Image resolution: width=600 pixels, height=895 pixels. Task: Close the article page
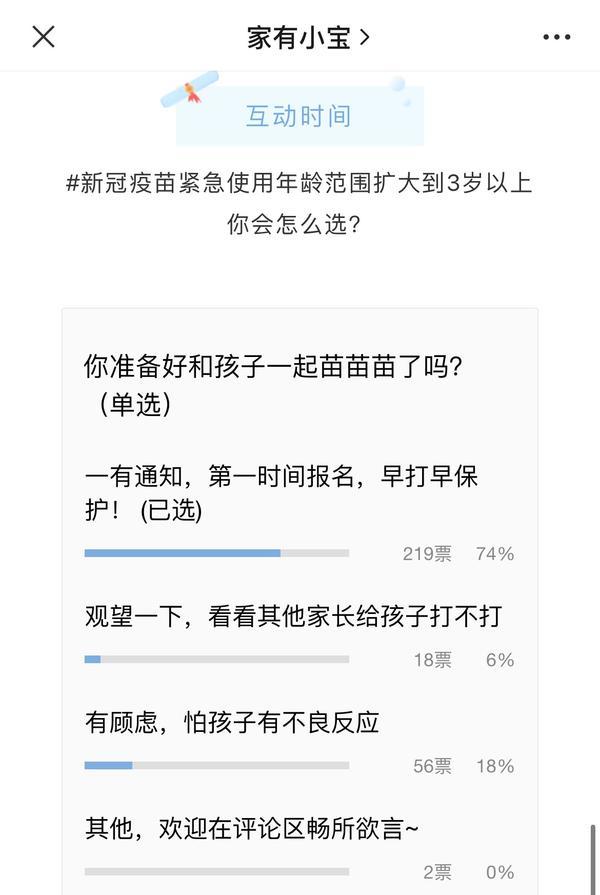coord(43,37)
